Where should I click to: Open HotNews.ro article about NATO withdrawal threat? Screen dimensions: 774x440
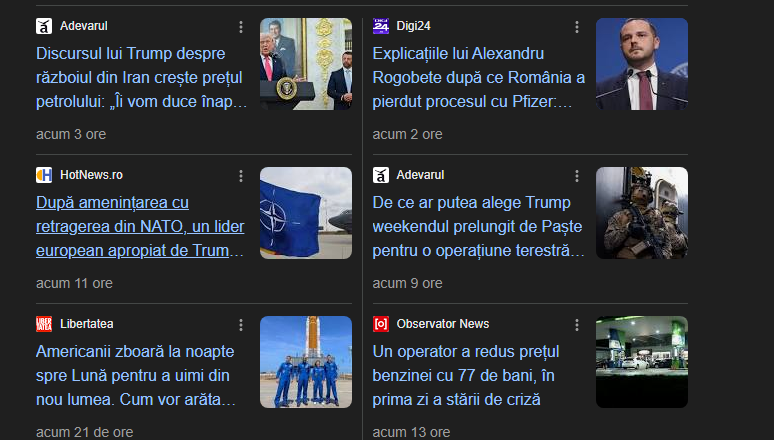coord(138,227)
